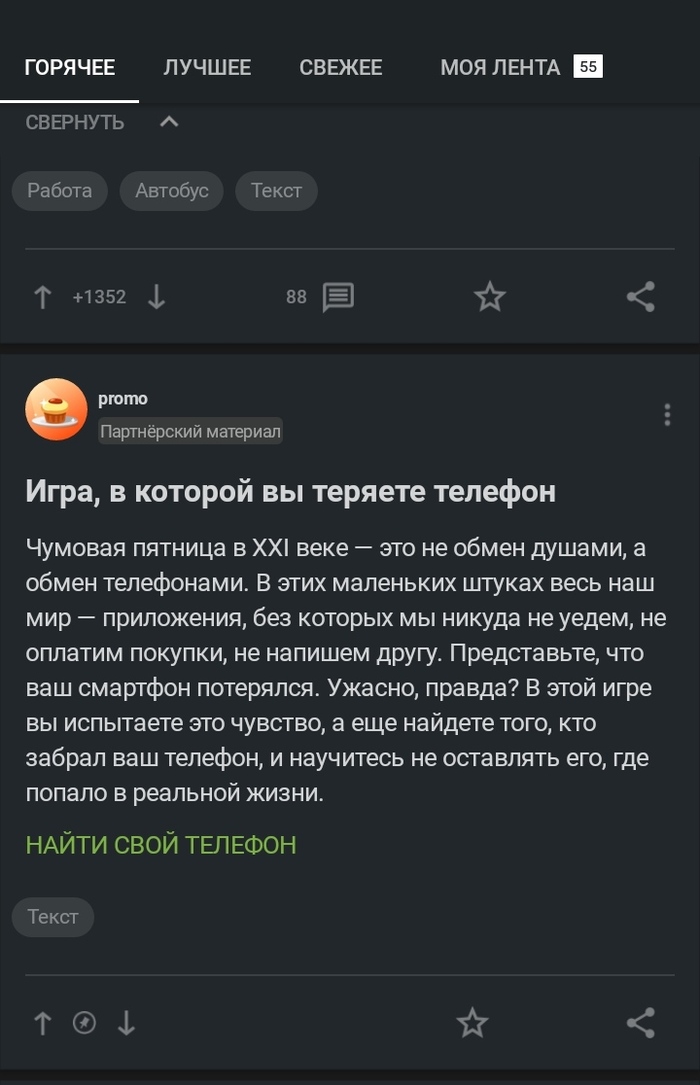Downvote the promo post
This screenshot has width=700, height=1085.
126,1023
